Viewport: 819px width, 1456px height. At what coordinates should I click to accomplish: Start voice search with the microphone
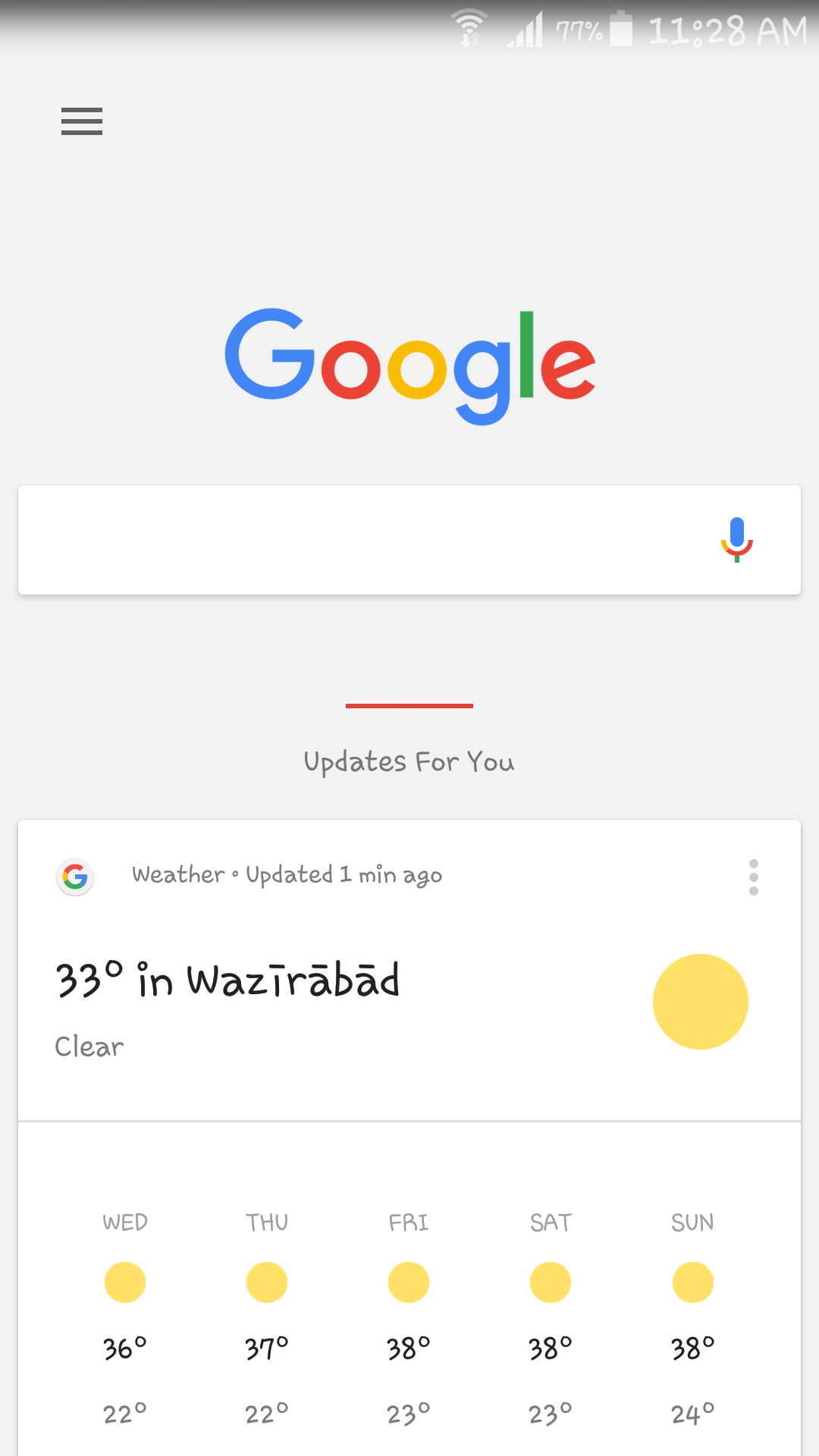coord(736,539)
